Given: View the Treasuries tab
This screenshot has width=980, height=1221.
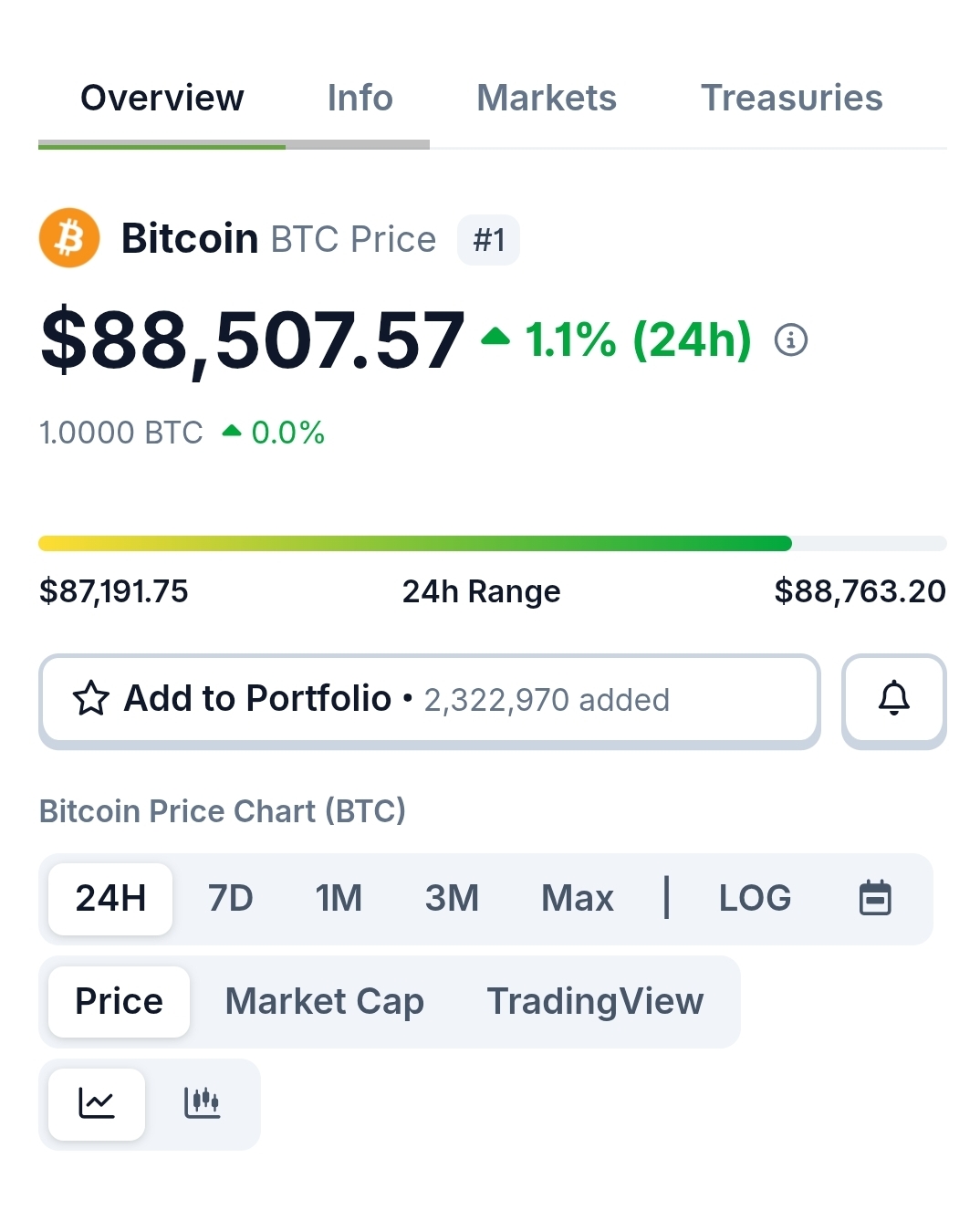Looking at the screenshot, I should 791,99.
